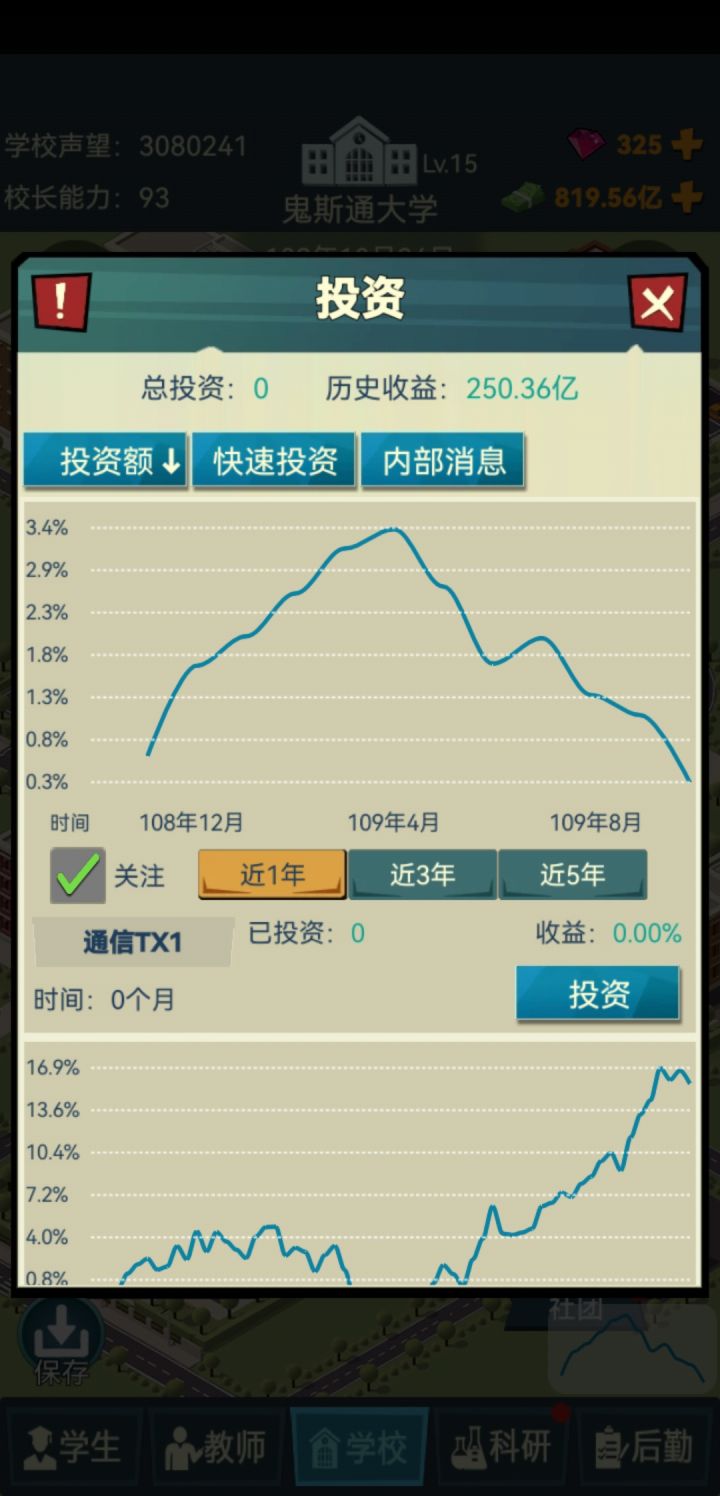The height and width of the screenshot is (1496, 720).
Task: Click 投资额 to change sort order
Action: [x=105, y=460]
